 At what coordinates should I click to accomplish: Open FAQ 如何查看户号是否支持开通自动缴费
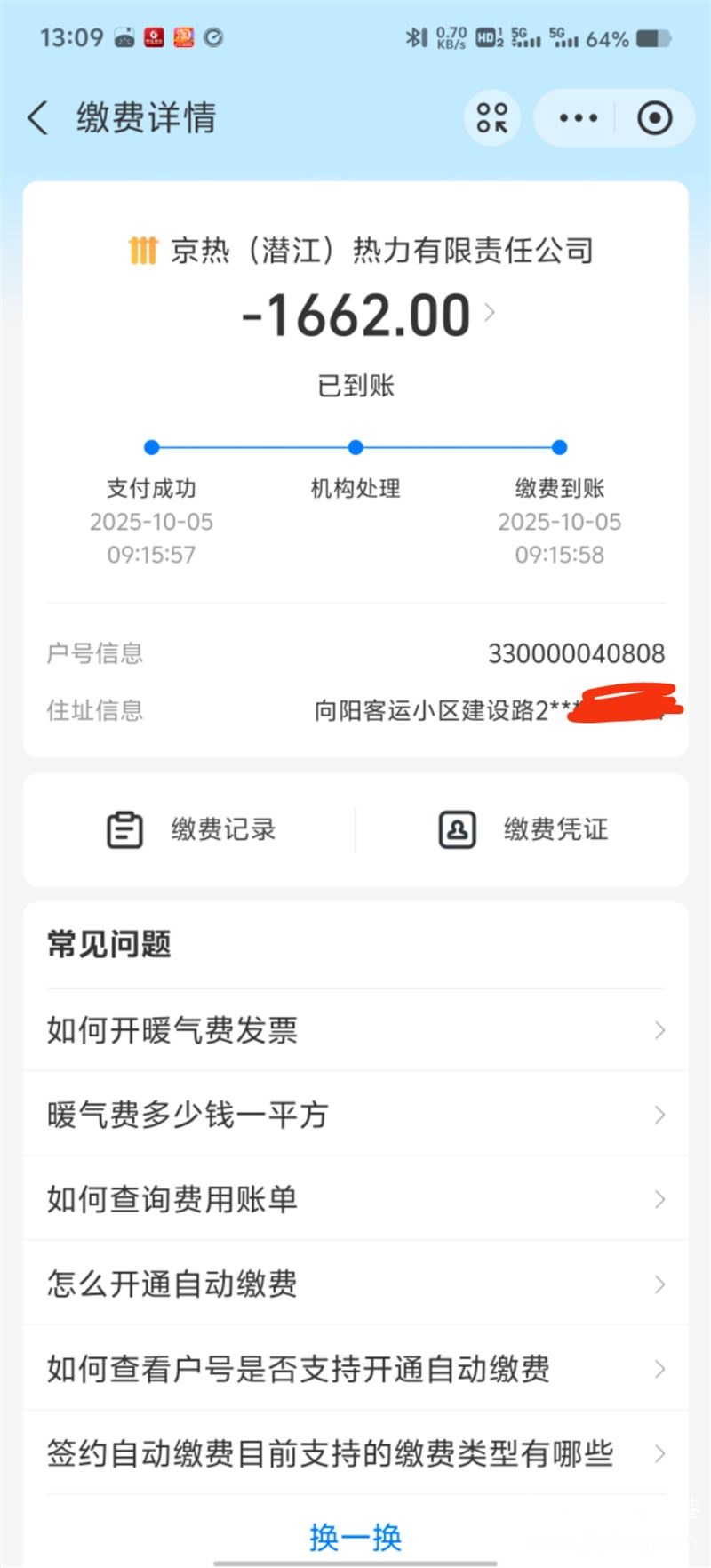click(x=355, y=1369)
